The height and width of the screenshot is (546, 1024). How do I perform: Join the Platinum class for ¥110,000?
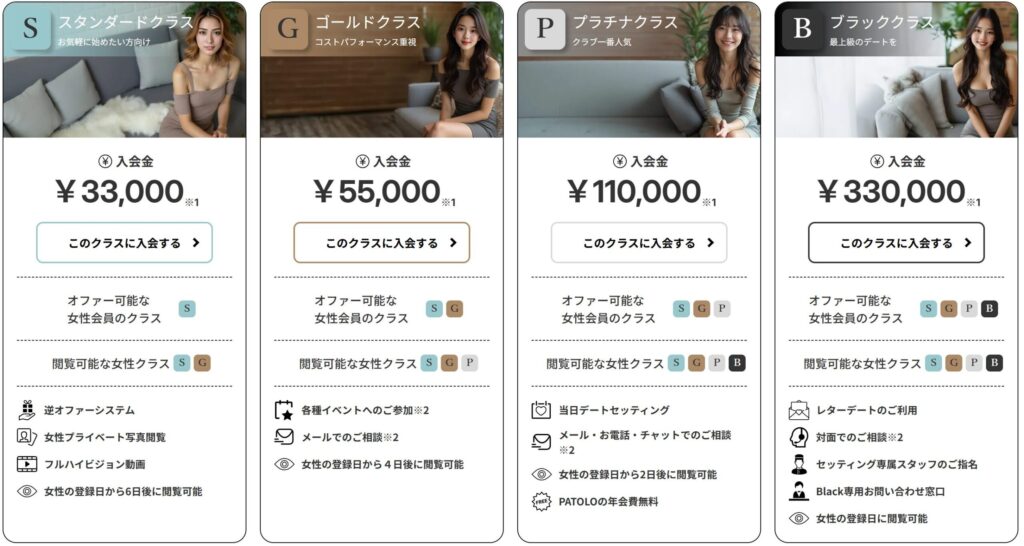[x=639, y=242]
